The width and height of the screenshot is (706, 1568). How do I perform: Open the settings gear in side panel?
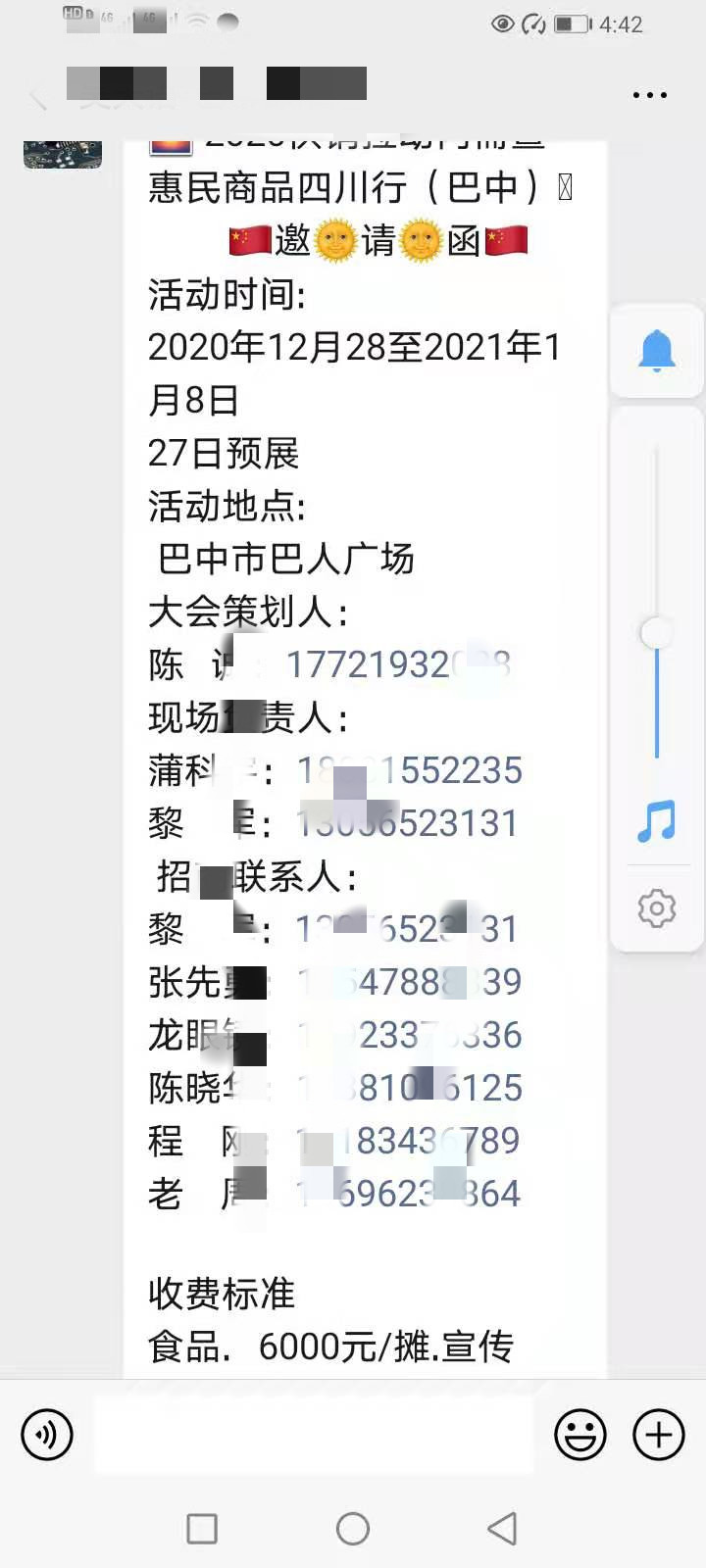tap(656, 908)
